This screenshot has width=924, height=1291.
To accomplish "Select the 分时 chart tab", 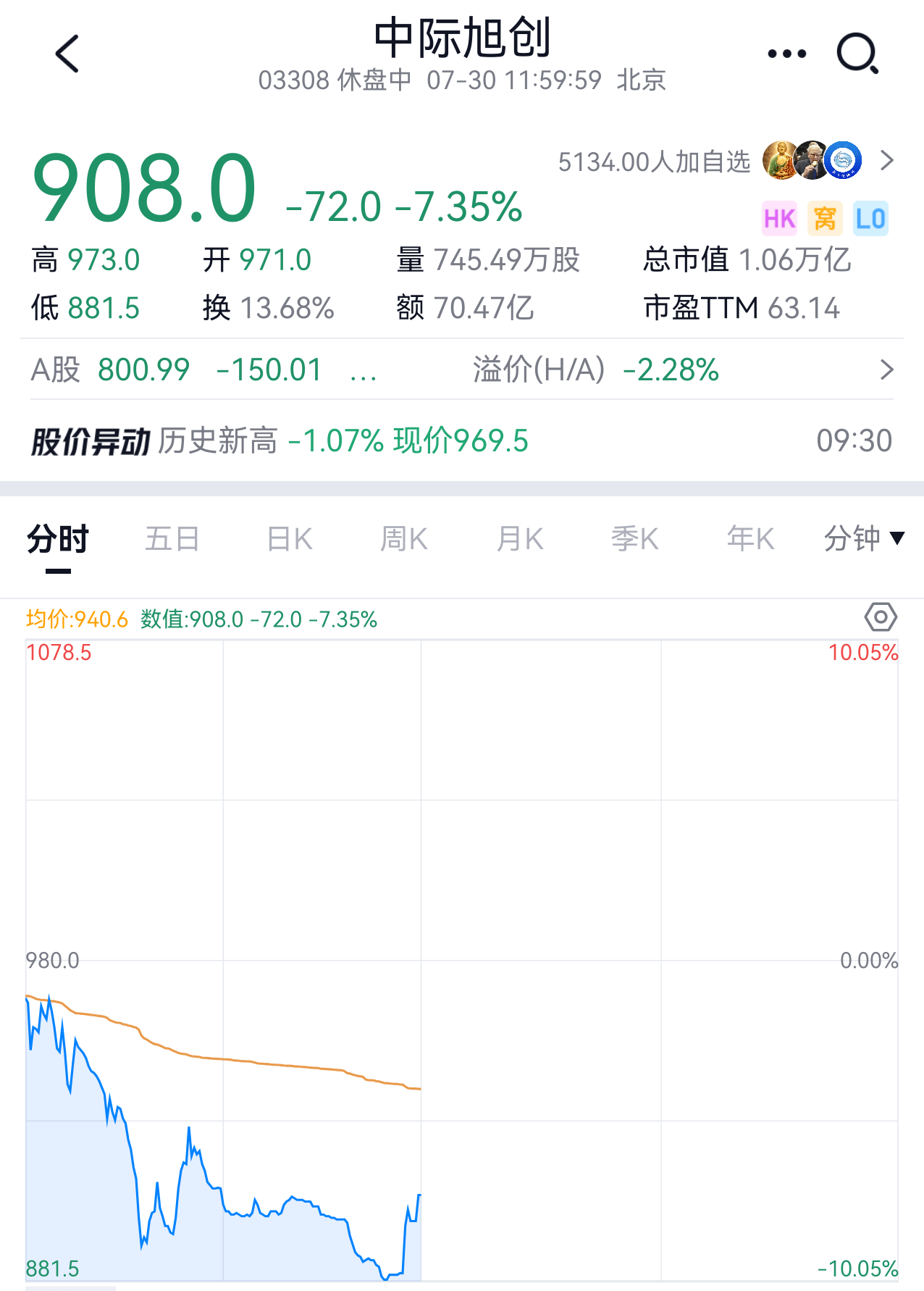I will (58, 540).
